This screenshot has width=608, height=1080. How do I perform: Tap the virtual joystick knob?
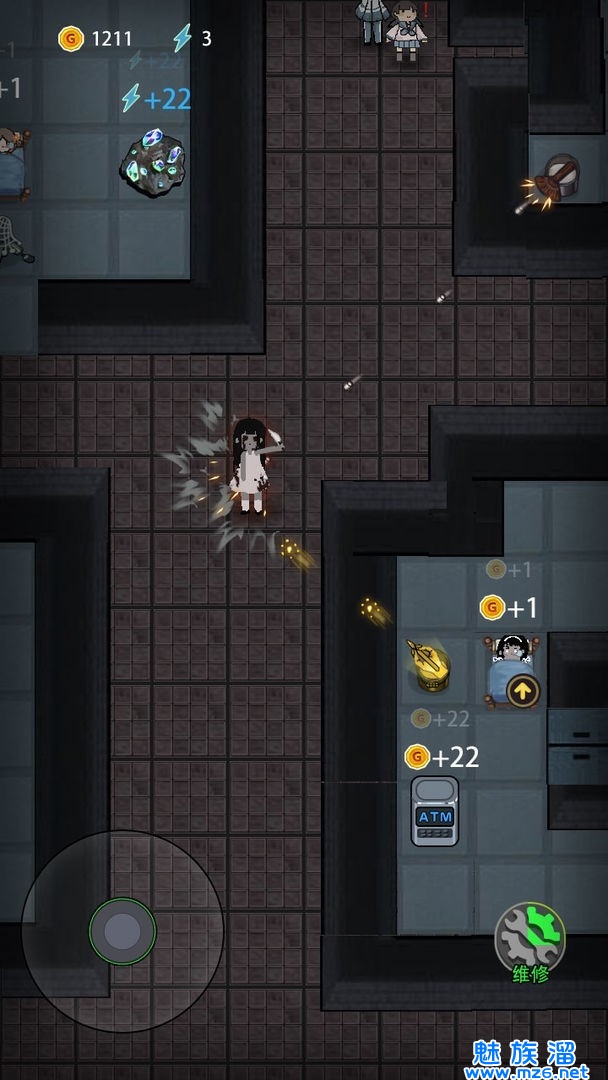[x=122, y=931]
